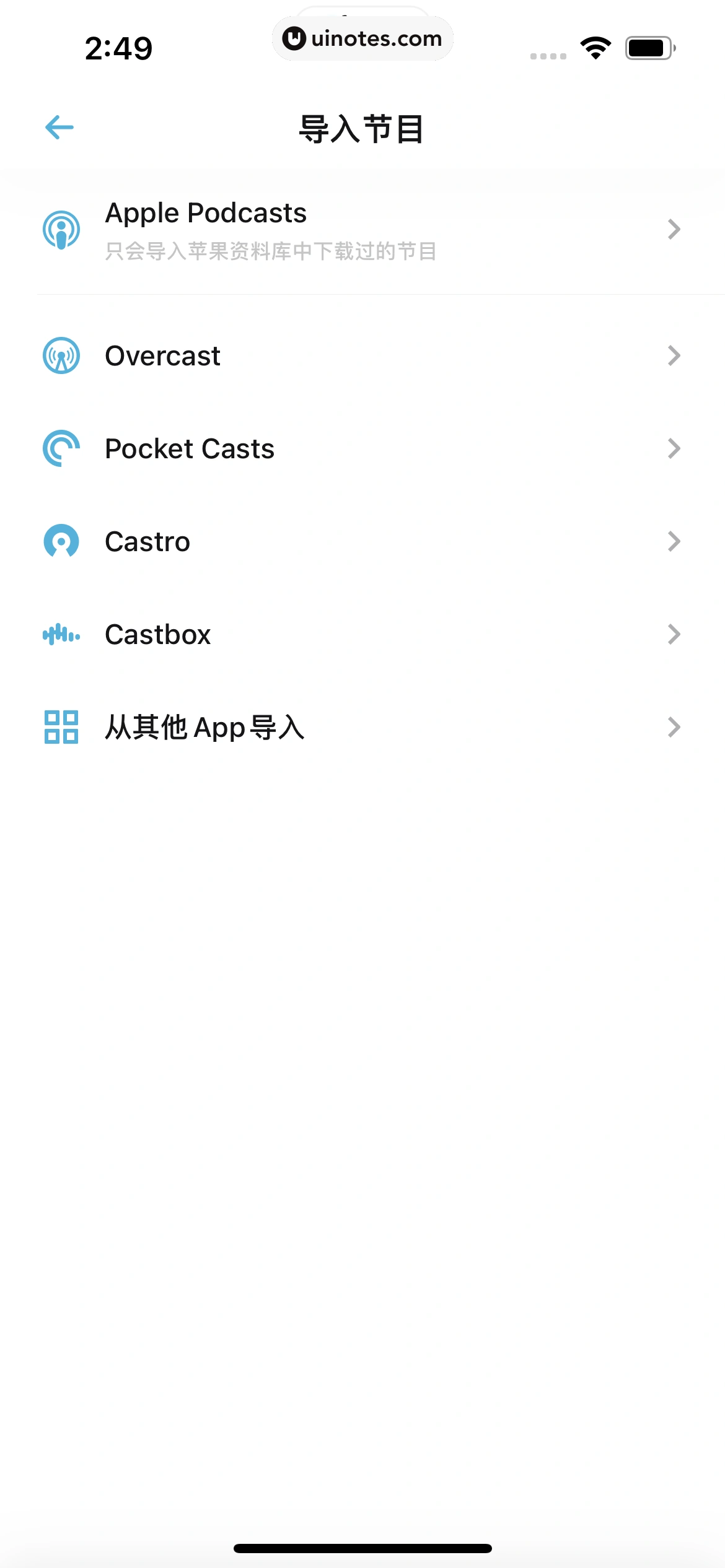Expand the Castbox import entry
This screenshot has width=725, height=1568.
click(x=674, y=634)
